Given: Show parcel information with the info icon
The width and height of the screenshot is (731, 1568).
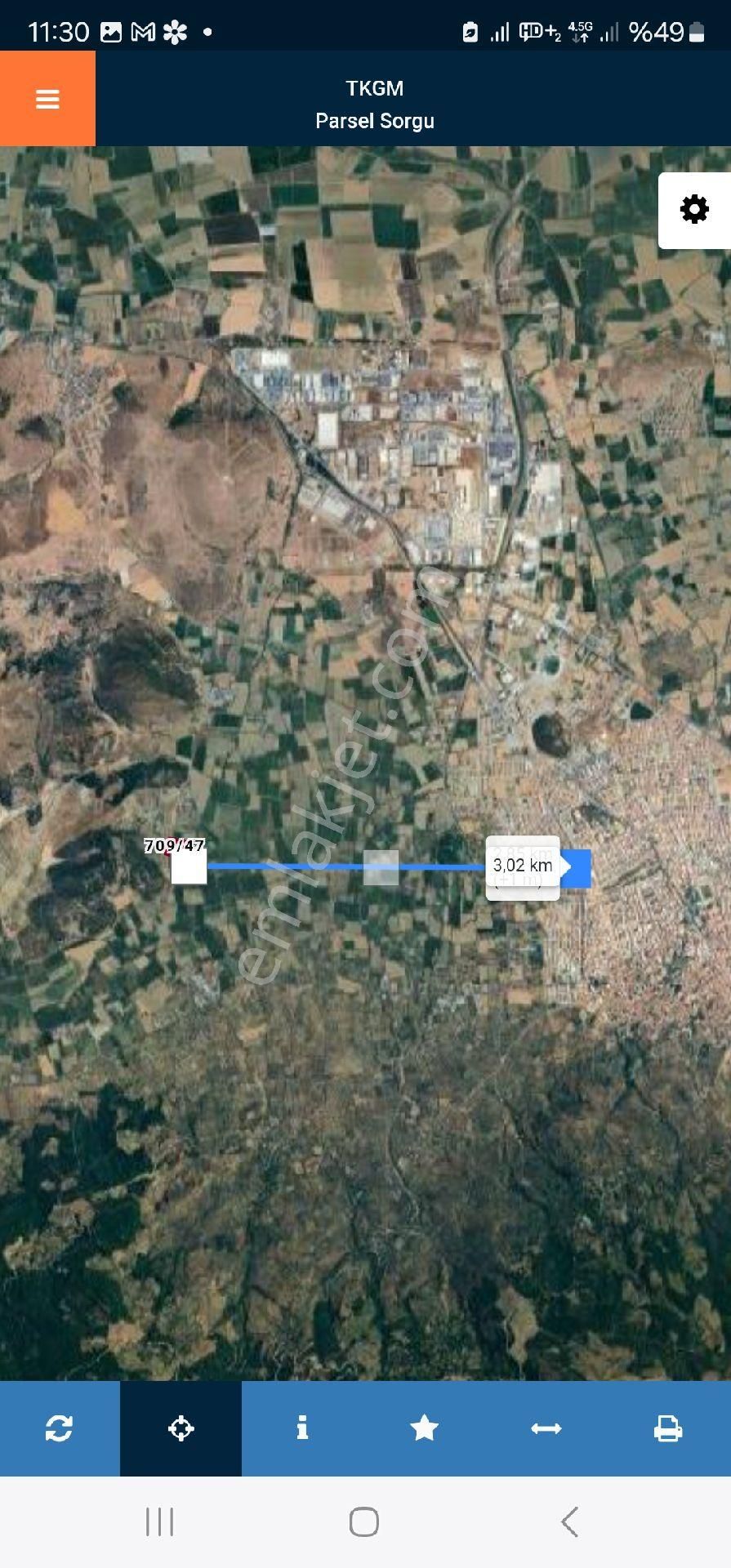Looking at the screenshot, I should click(x=302, y=1428).
